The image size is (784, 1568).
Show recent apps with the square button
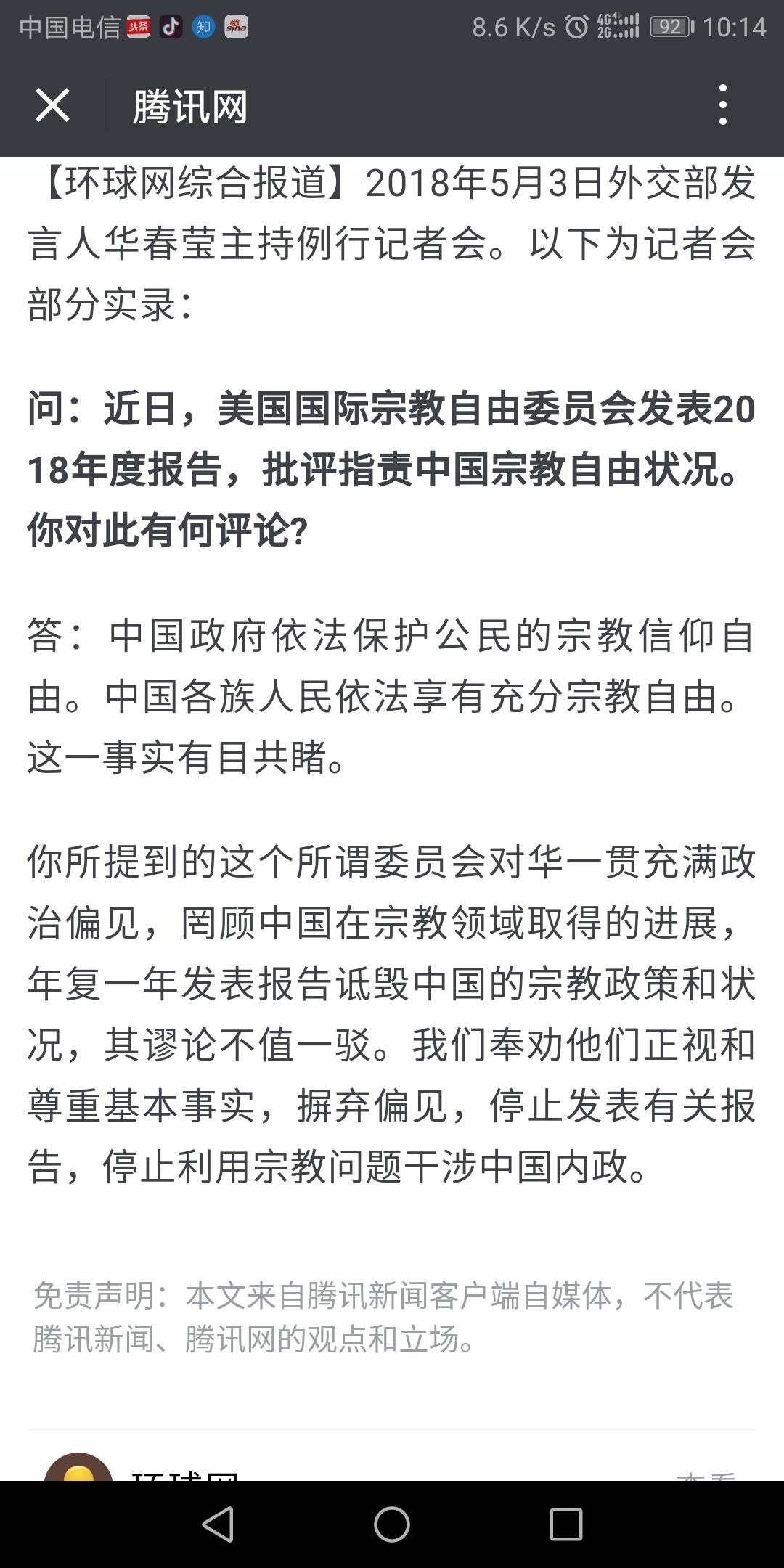(x=565, y=1523)
